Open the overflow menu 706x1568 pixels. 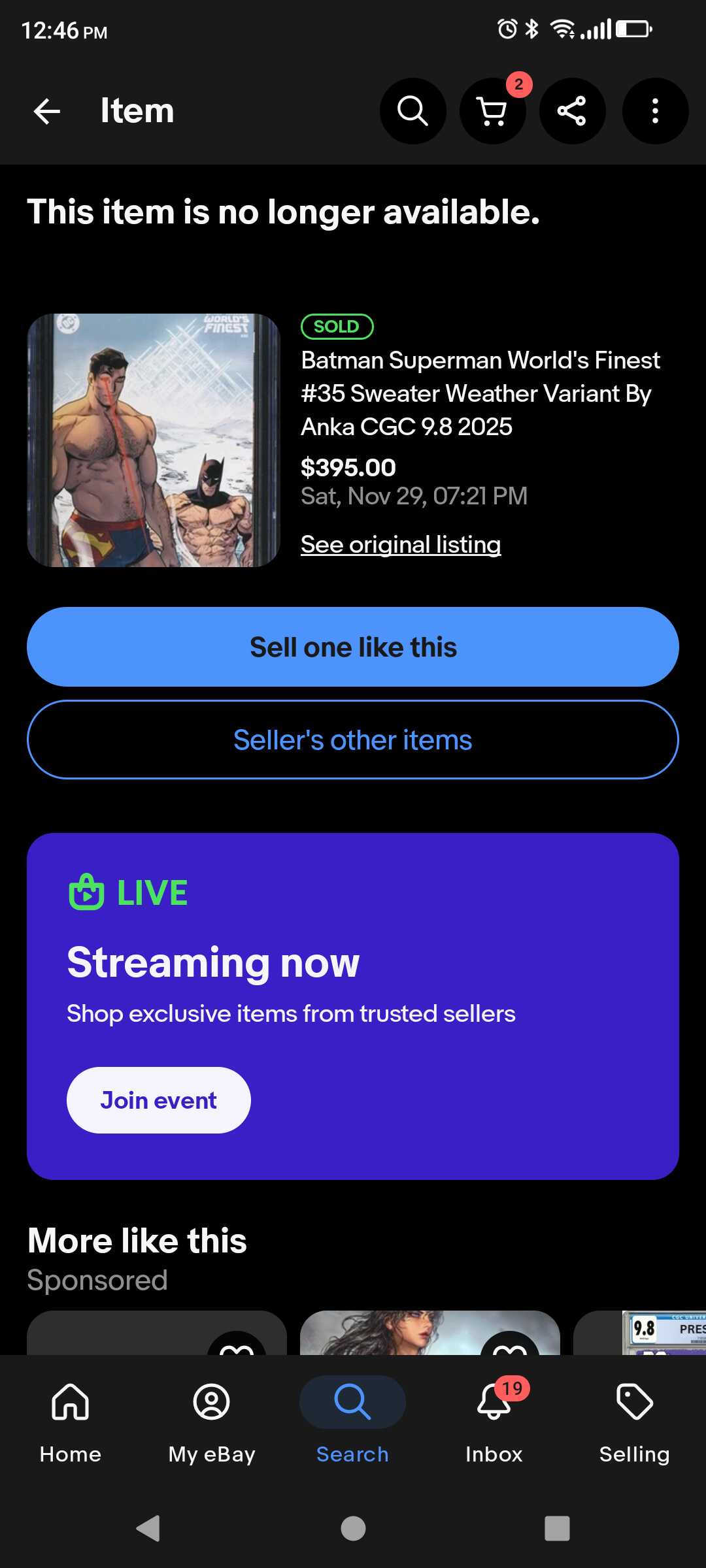point(654,111)
